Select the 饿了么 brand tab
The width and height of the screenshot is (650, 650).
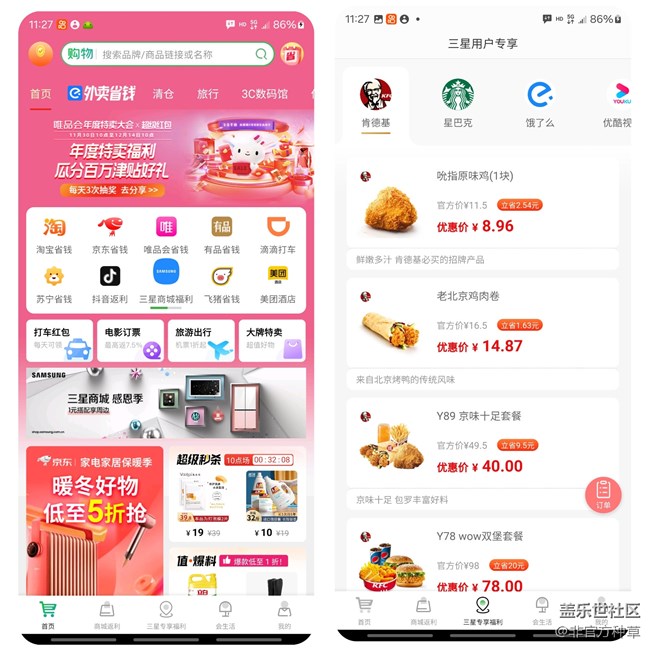click(540, 103)
